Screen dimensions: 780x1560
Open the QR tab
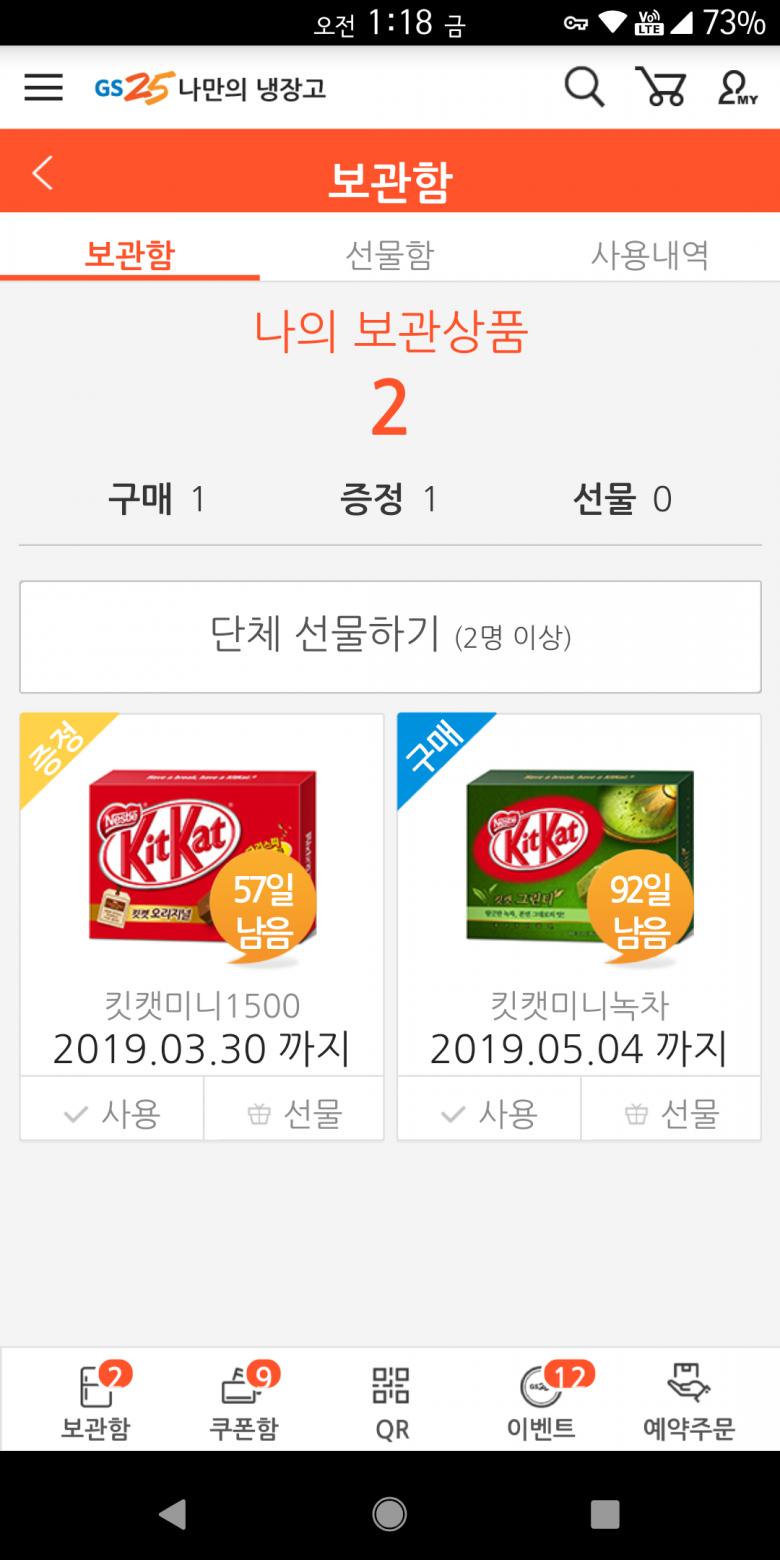pos(391,1402)
